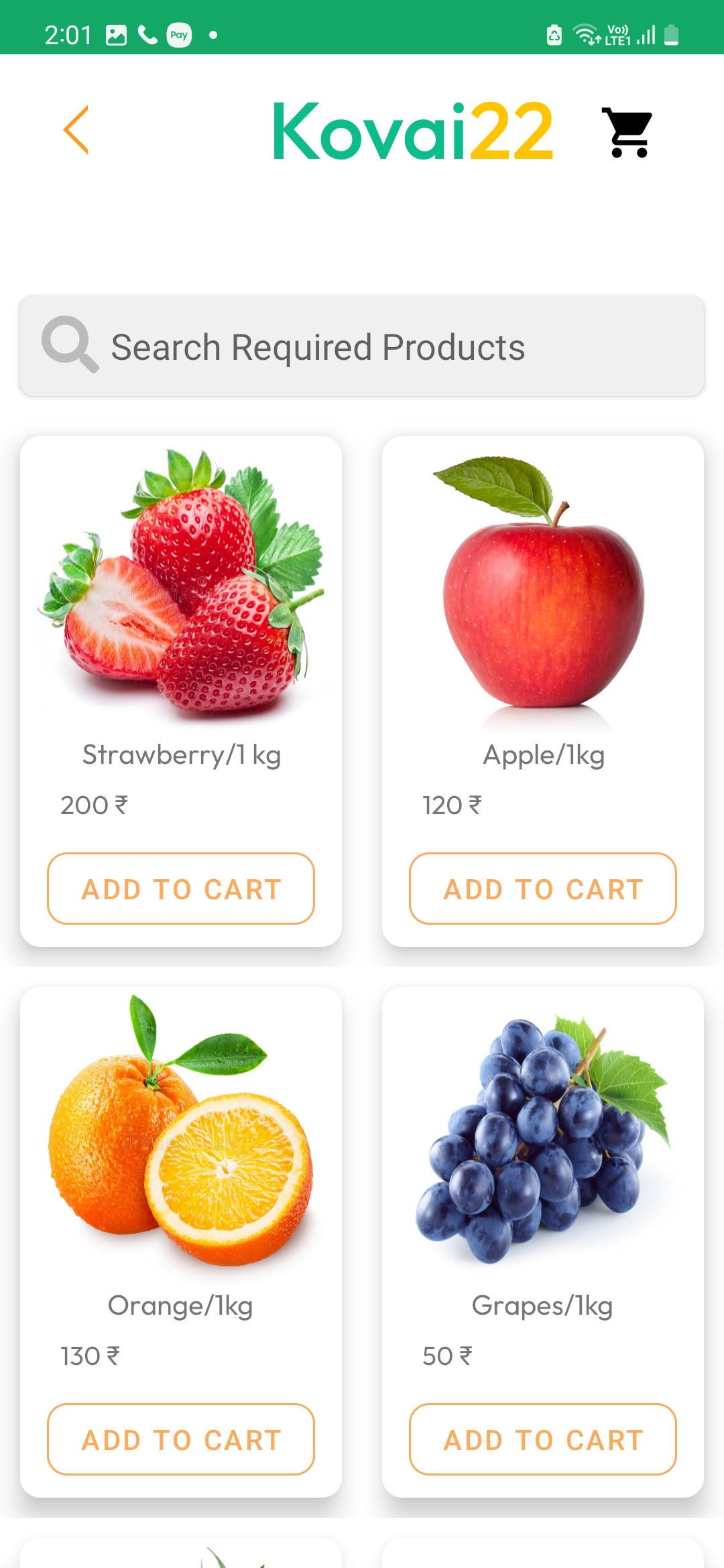Focus the Search Required Products field
This screenshot has height=1568, width=724.
(362, 346)
